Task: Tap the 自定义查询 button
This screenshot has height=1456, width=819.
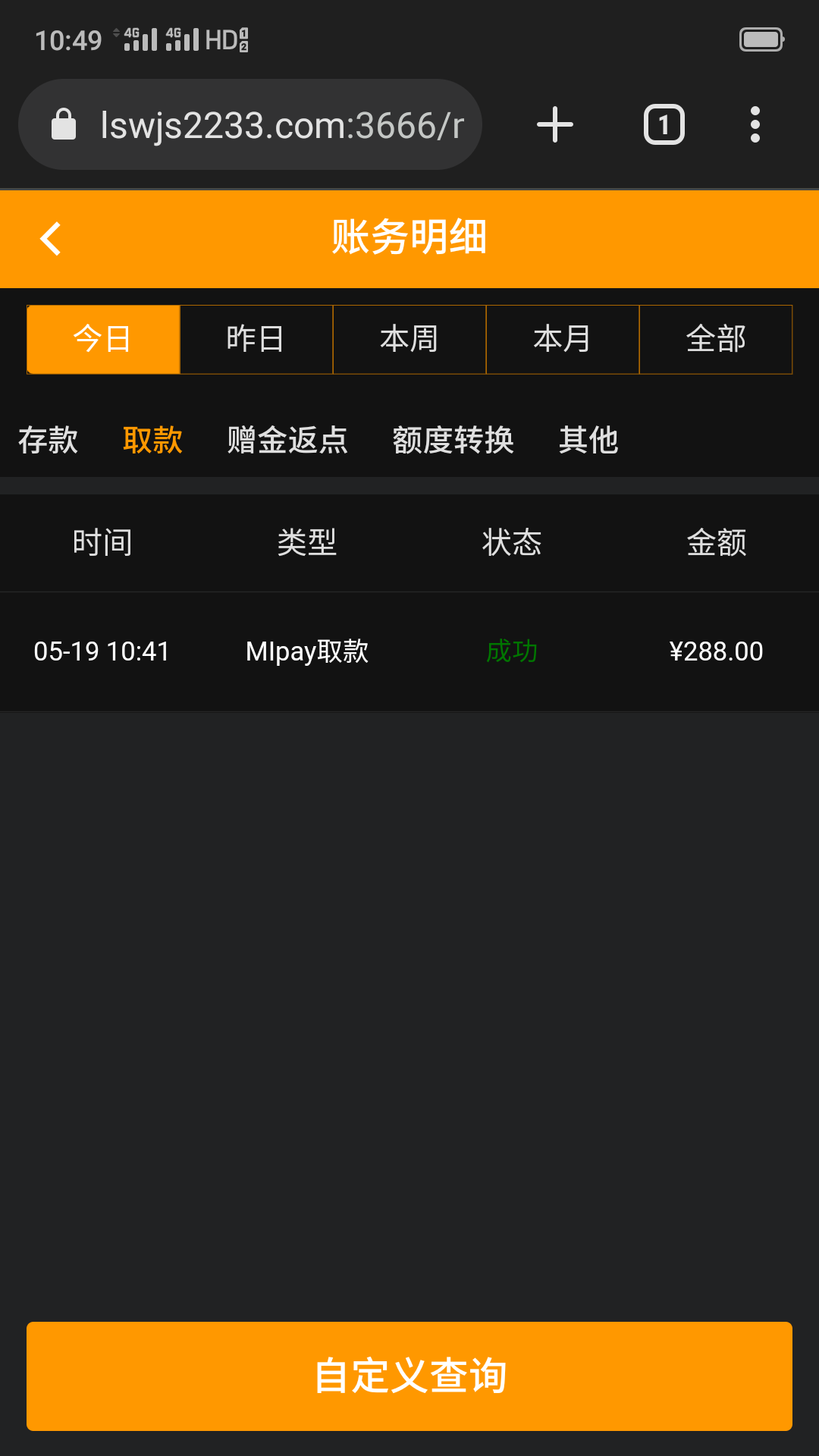Action: pos(409,1376)
